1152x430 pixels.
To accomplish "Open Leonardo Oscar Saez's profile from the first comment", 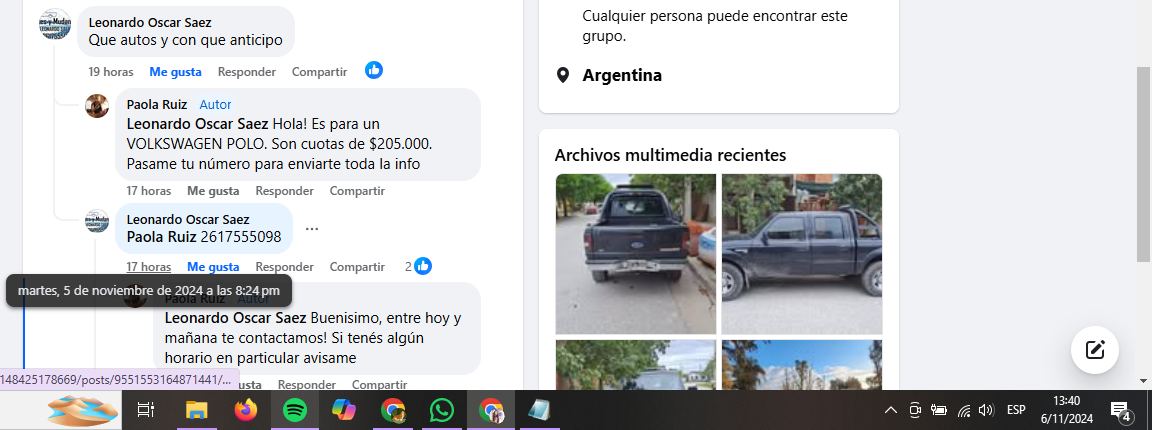I will pos(150,22).
